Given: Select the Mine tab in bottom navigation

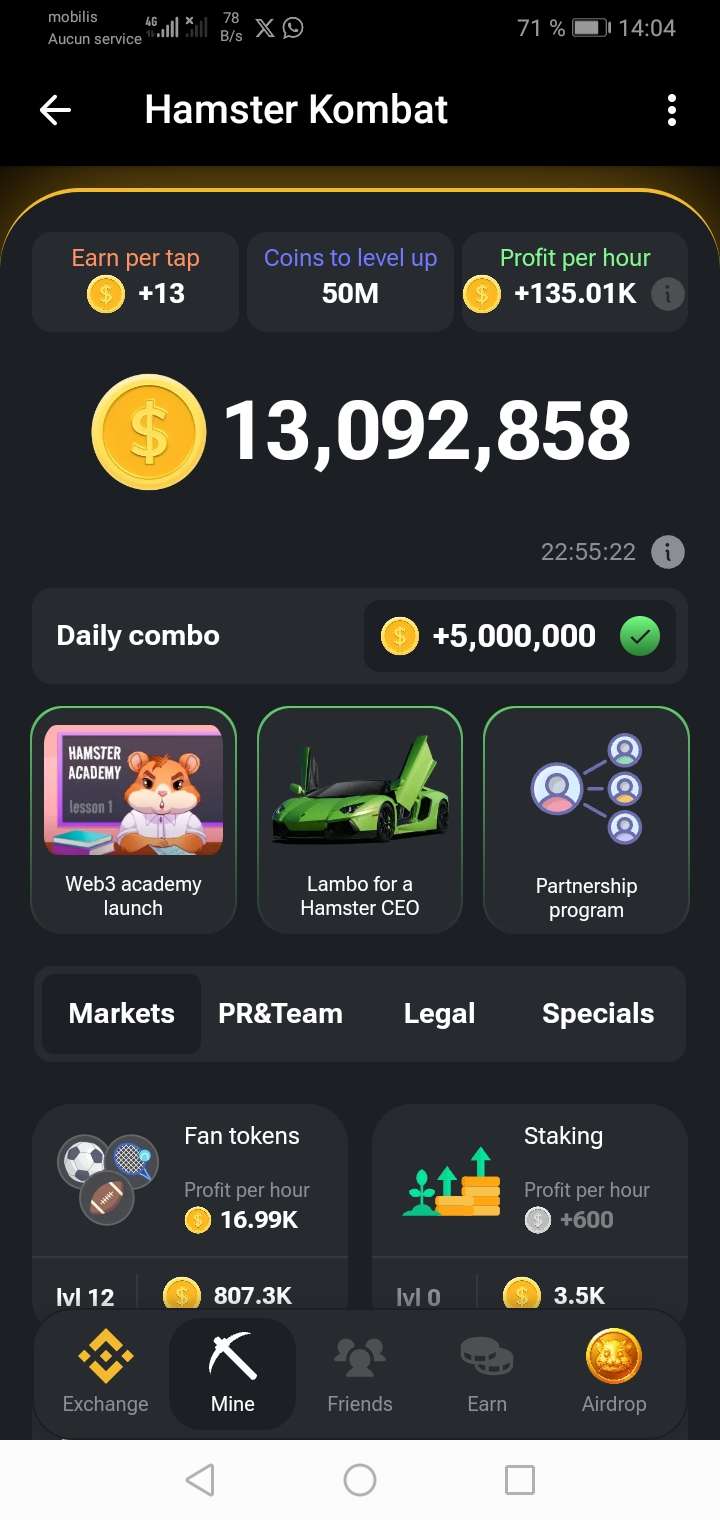Looking at the screenshot, I should [233, 1372].
